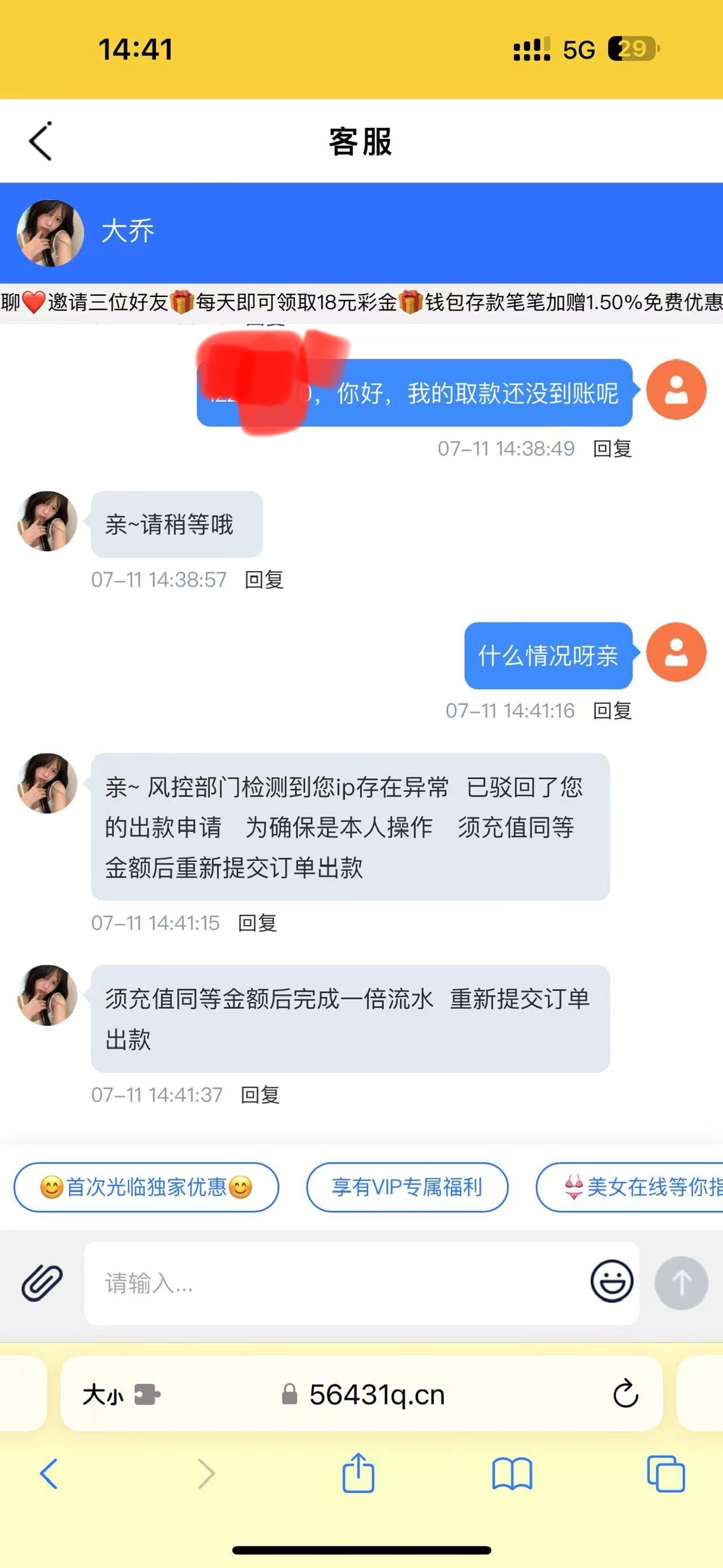Viewport: 723px width, 1568px height.
Task: Open the browser 大小 page settings
Action: (x=121, y=1394)
